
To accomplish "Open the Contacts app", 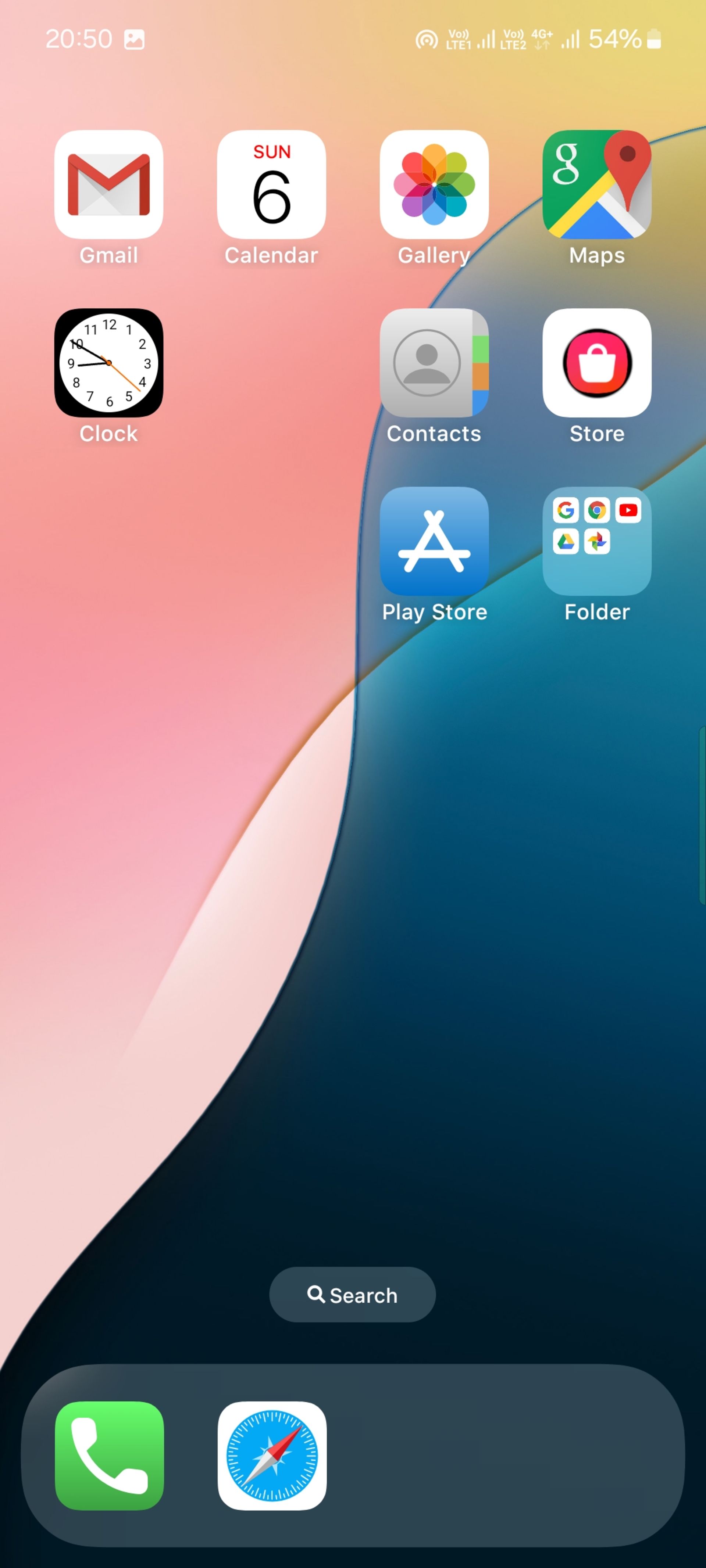I will (434, 363).
